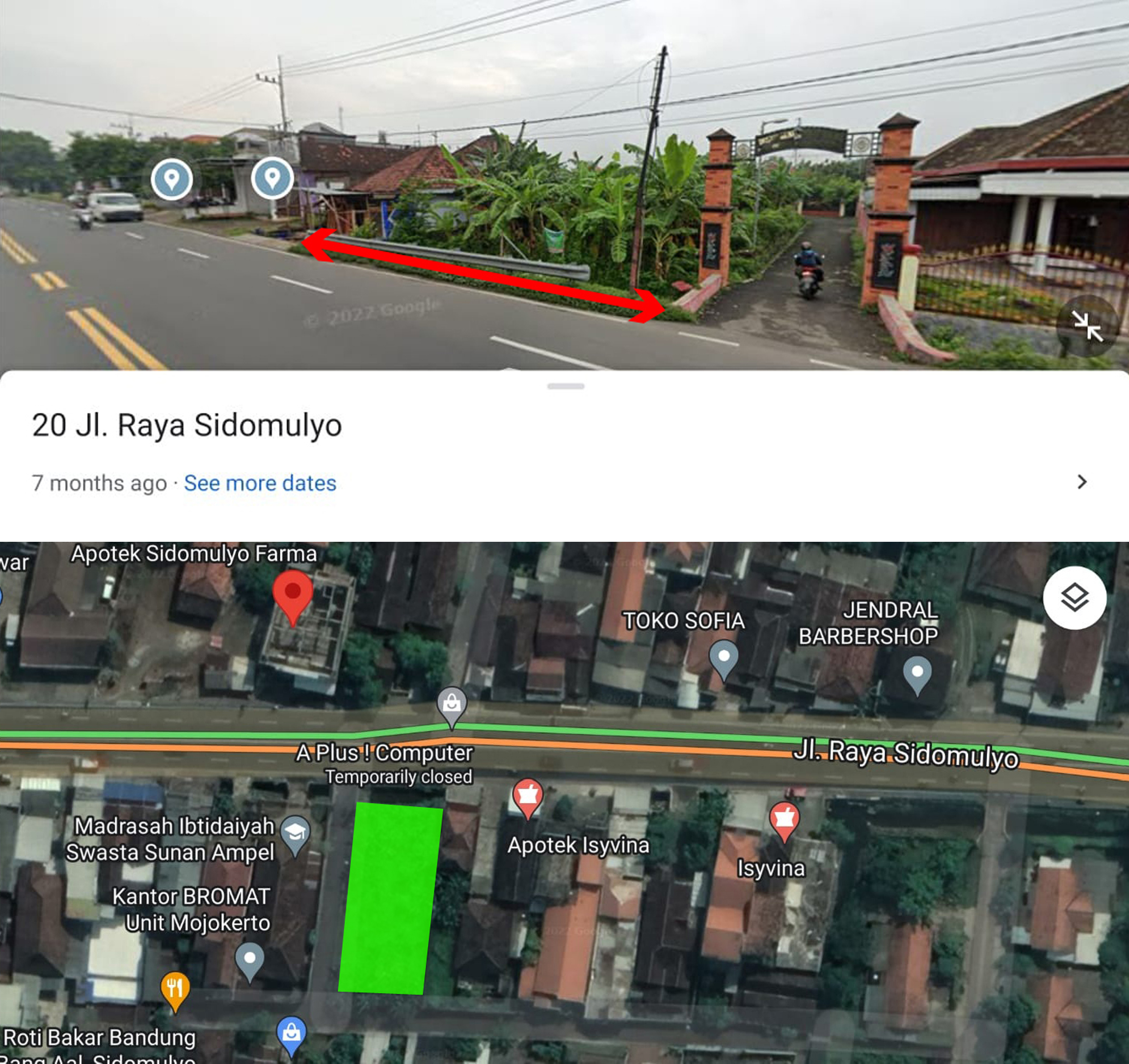The image size is (1129, 1064).
Task: Select the Kantor BROMAT Unit Mojokerto pin
Action: (x=249, y=959)
